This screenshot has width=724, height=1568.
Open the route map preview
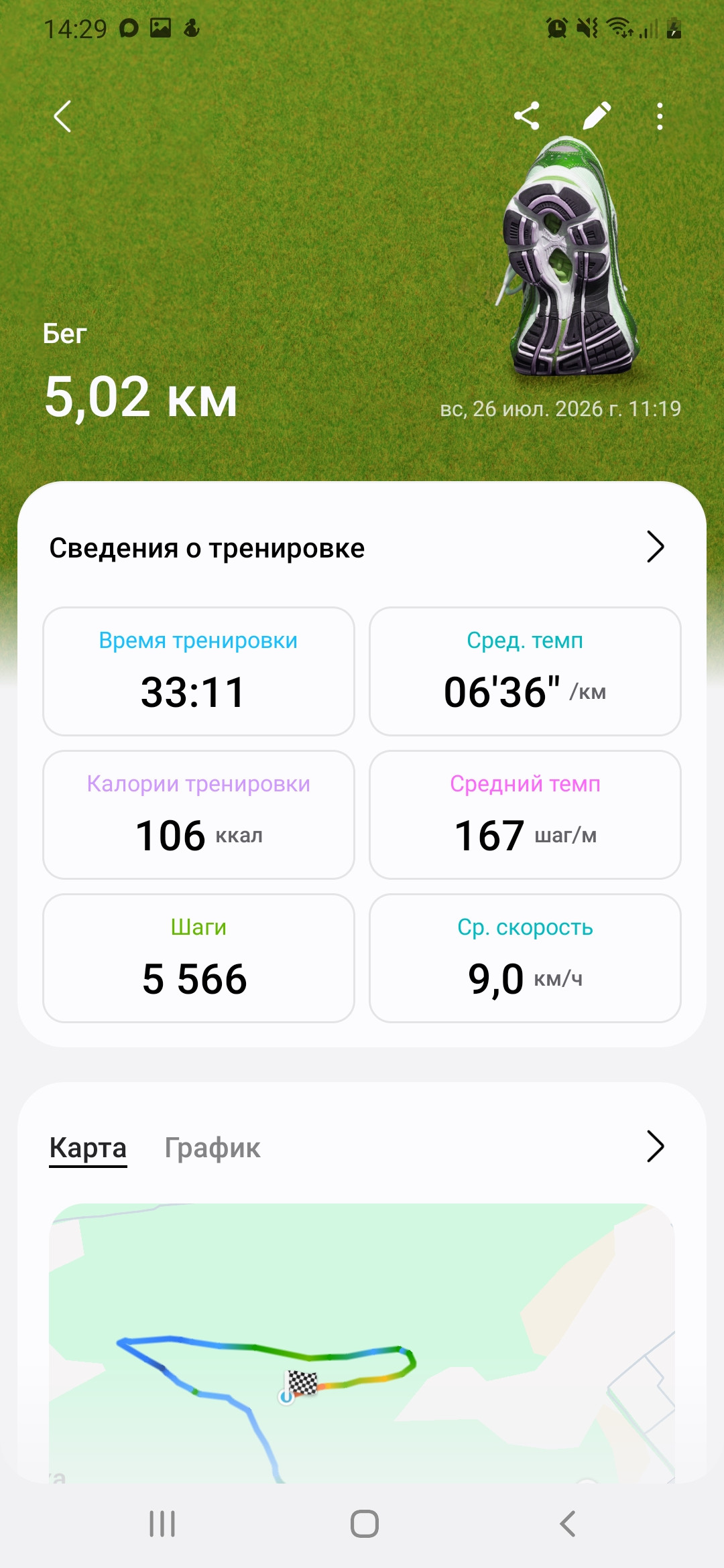pos(362,1343)
